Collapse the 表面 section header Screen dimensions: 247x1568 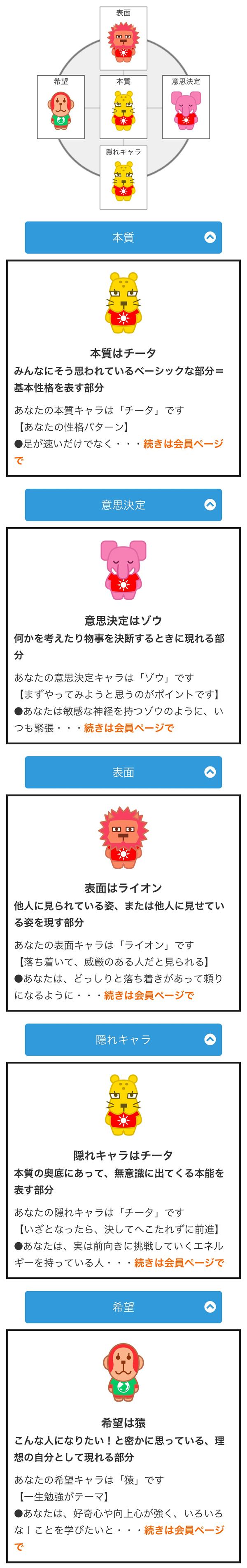(123, 772)
